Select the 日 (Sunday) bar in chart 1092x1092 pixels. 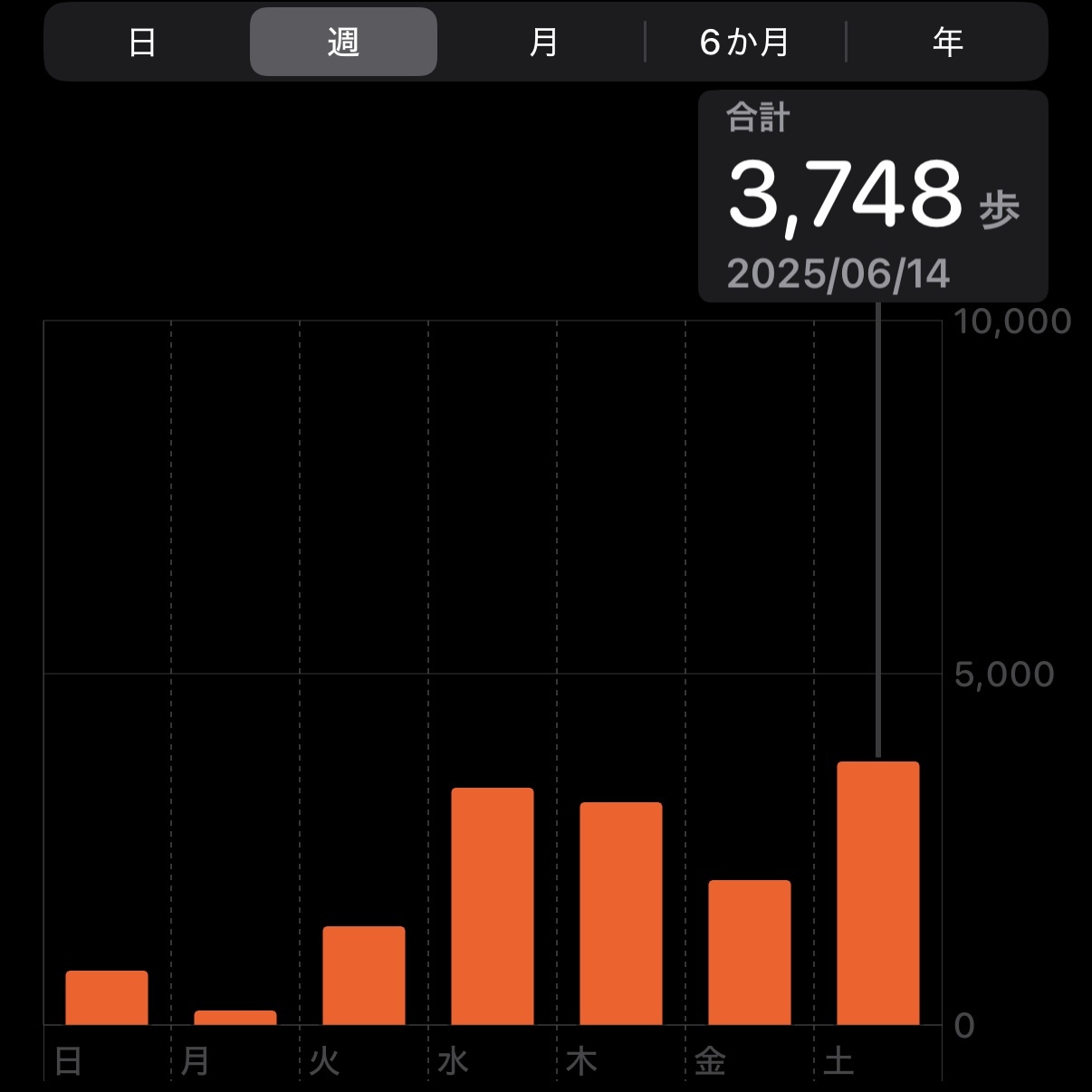[x=107, y=998]
